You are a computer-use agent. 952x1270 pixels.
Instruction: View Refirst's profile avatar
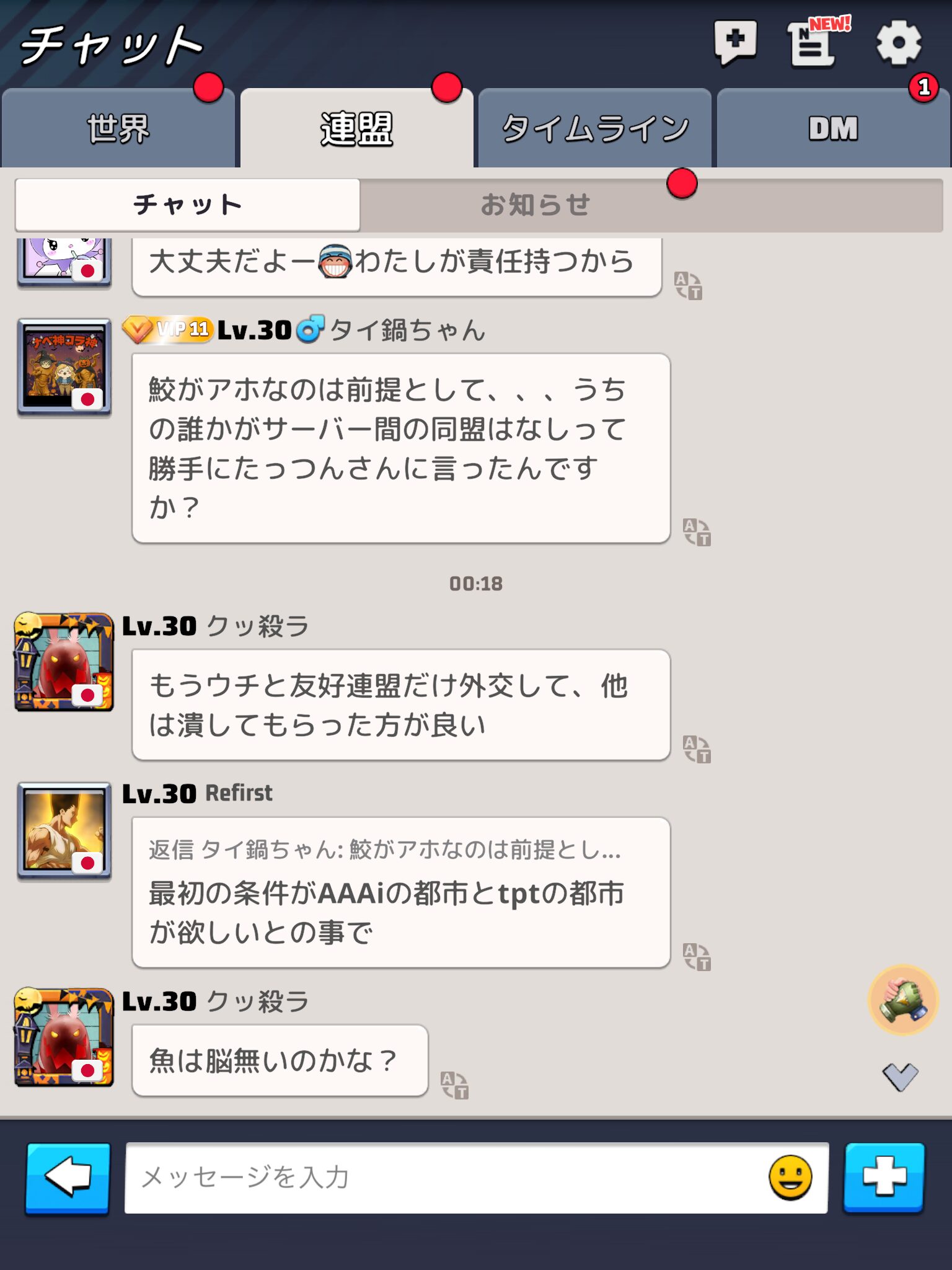point(64,831)
